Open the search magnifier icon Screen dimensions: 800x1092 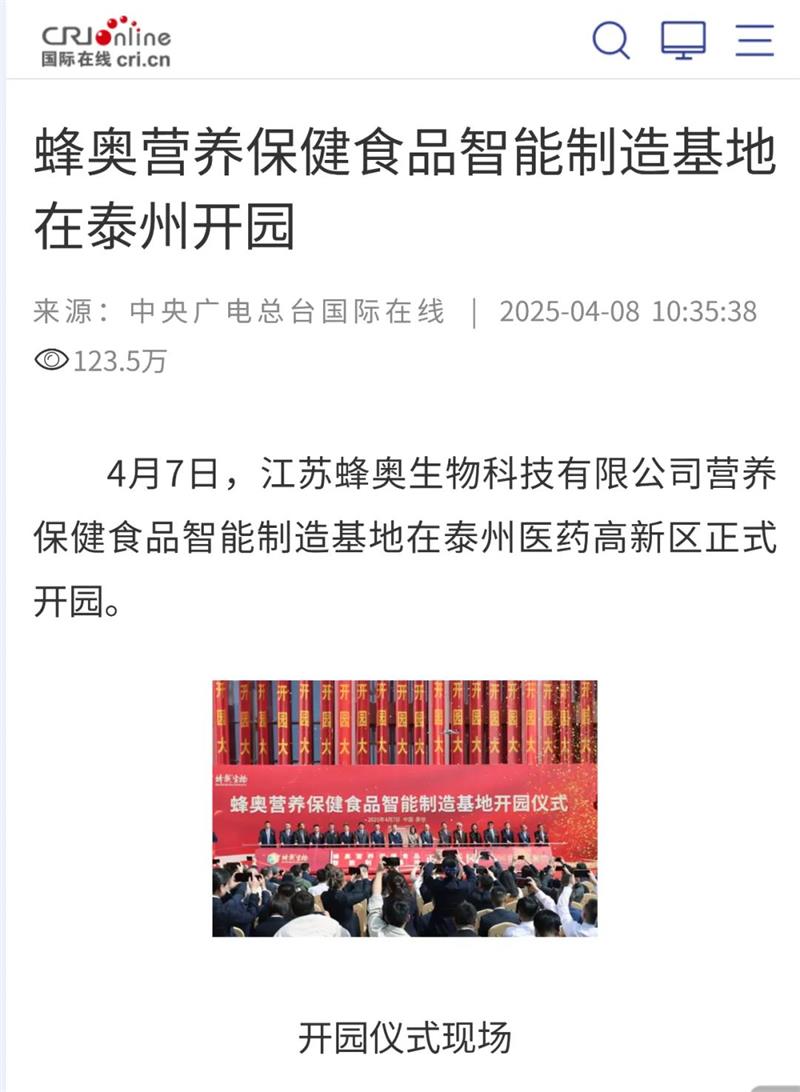pyautogui.click(x=611, y=40)
